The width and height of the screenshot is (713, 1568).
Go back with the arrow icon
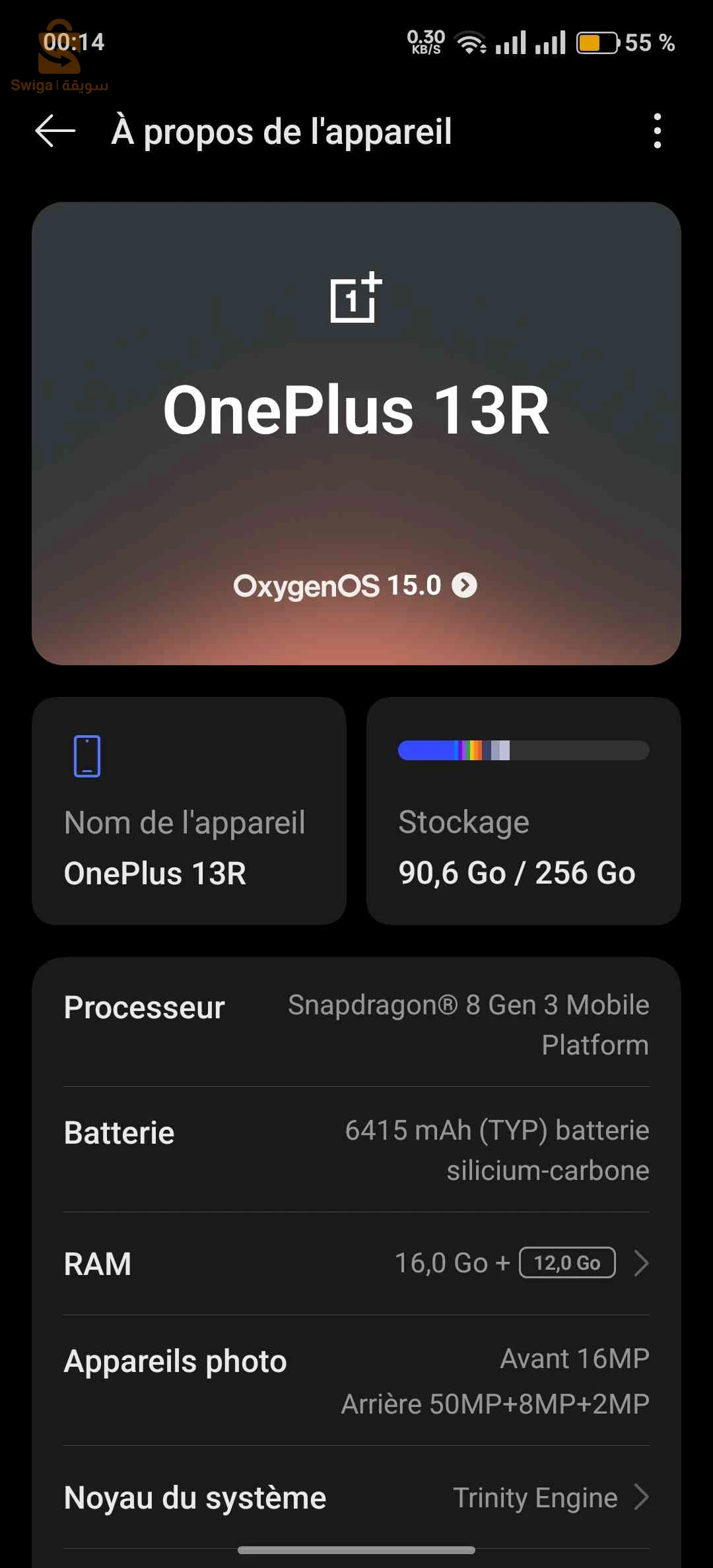click(55, 131)
